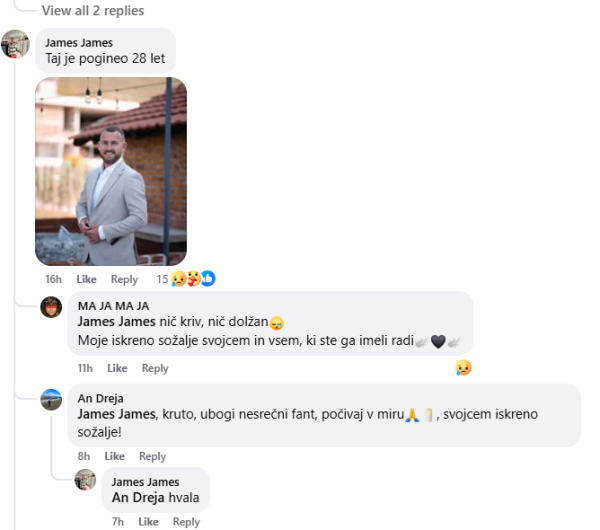Open the An Dreja mention in the hvala reply
600x530 pixels.
(135, 497)
